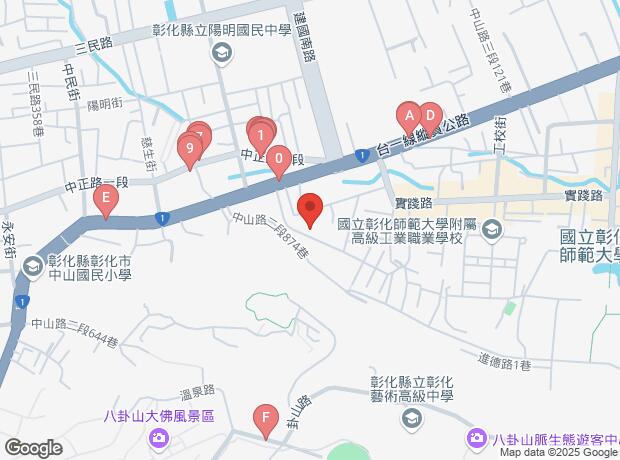The width and height of the screenshot is (620, 460).
Task: Open 八卦山大佛風景區 attraction pin
Action: tap(159, 437)
